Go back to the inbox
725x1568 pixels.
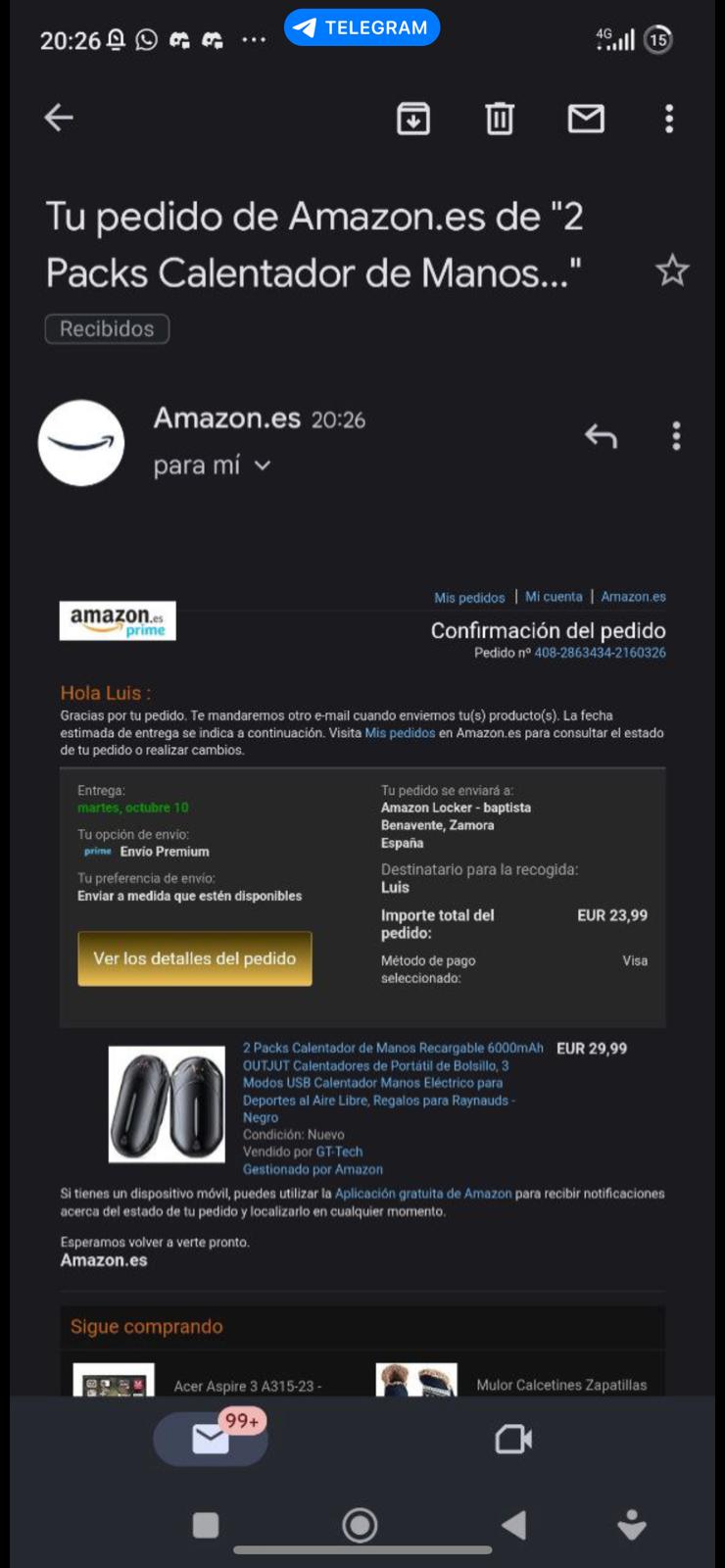pyautogui.click(x=59, y=118)
